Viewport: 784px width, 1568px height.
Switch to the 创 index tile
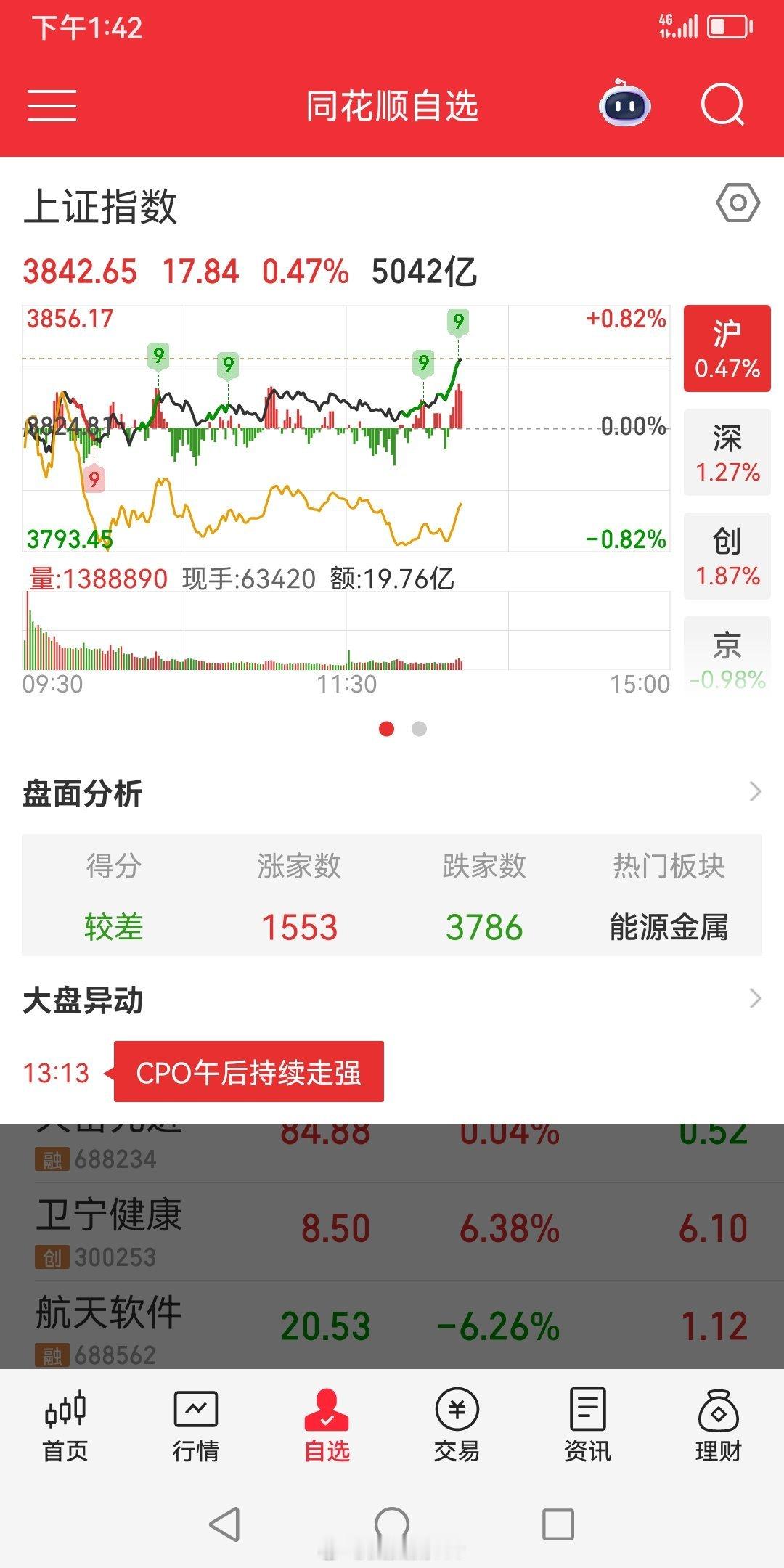pos(727,556)
